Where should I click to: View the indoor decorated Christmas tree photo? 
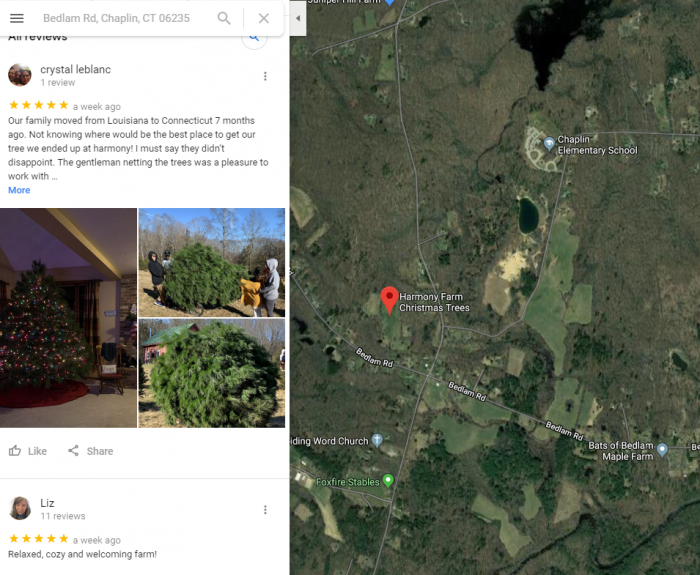click(68, 317)
